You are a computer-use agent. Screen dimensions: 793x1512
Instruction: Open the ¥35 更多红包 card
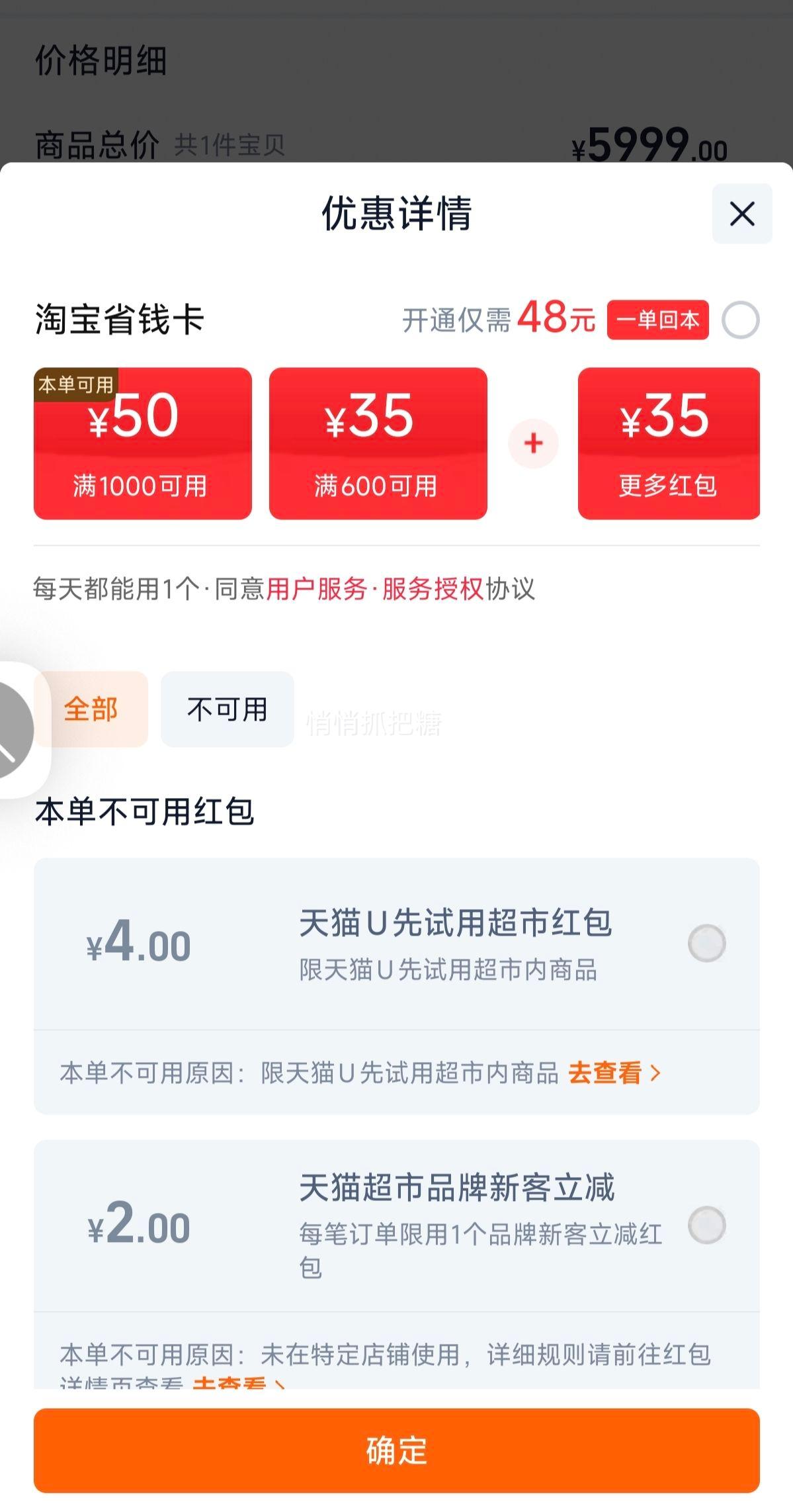coord(669,445)
